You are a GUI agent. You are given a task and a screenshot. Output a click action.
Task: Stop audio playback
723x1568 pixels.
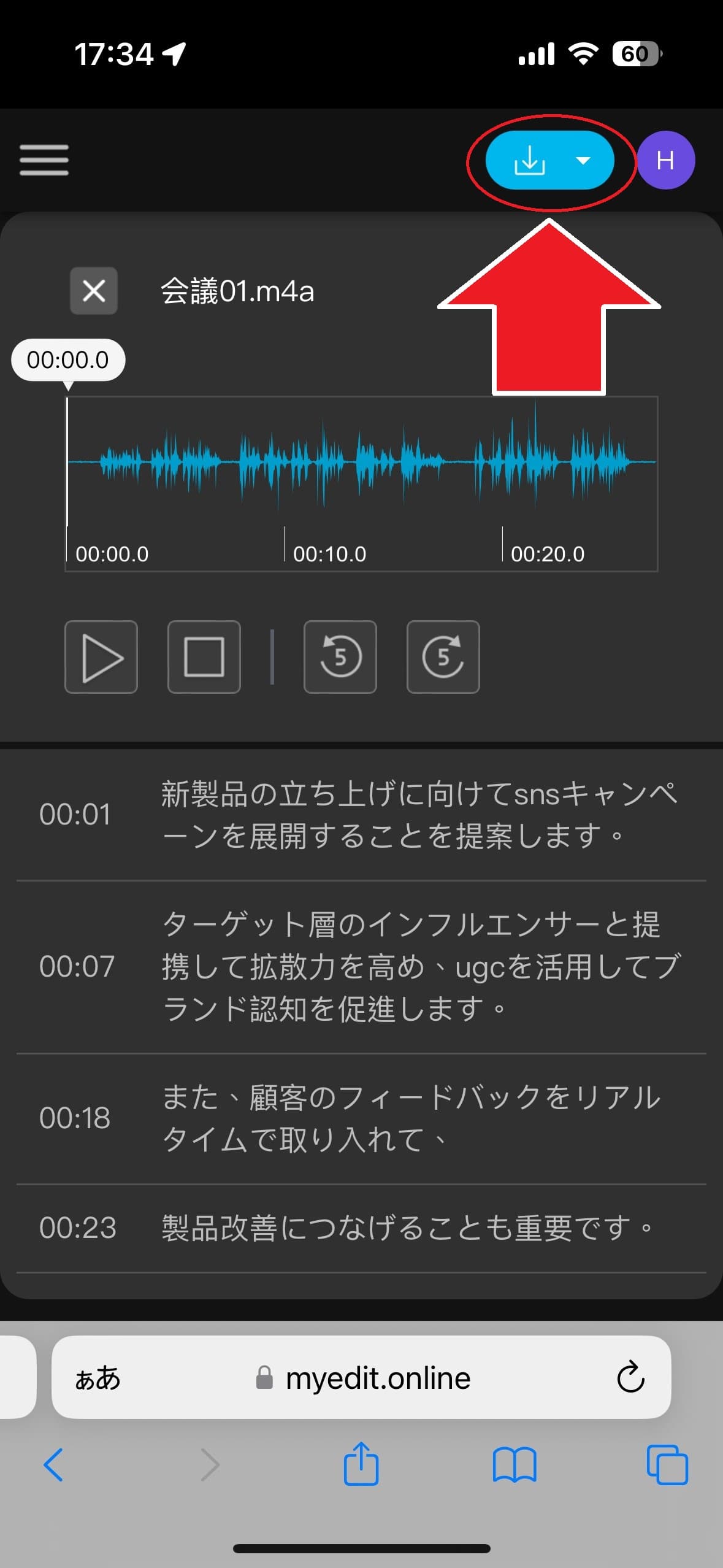point(204,657)
